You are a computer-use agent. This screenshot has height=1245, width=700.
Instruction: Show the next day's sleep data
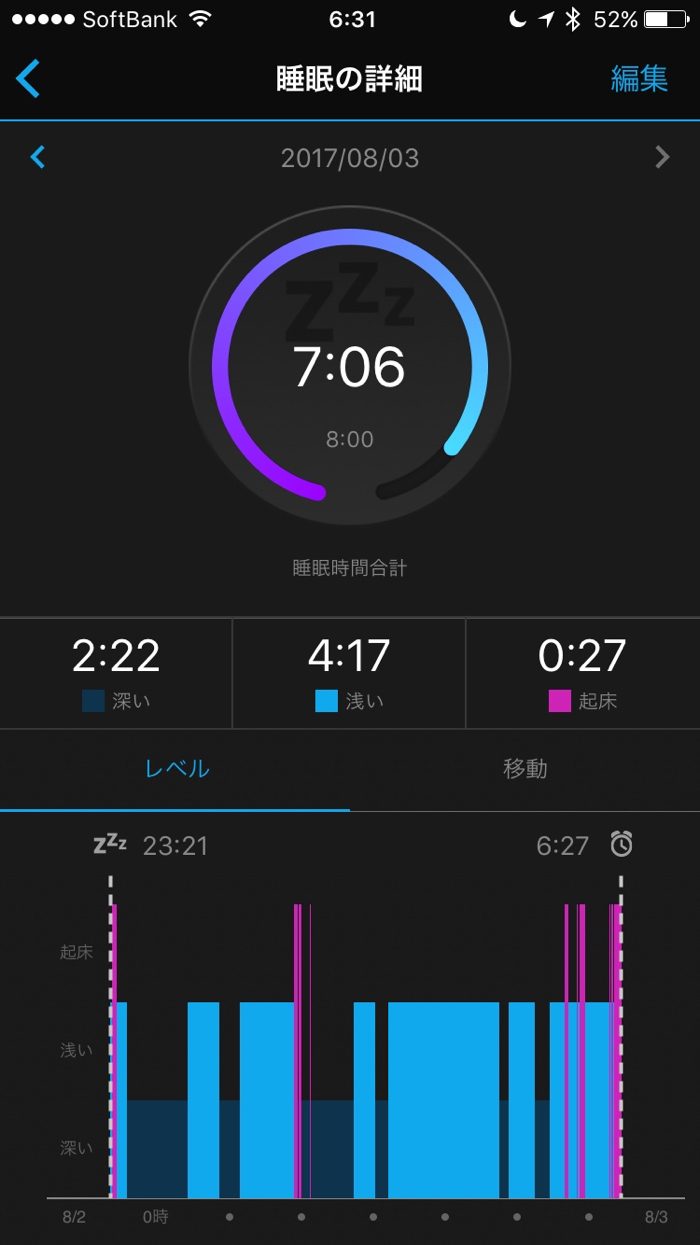(x=661, y=157)
